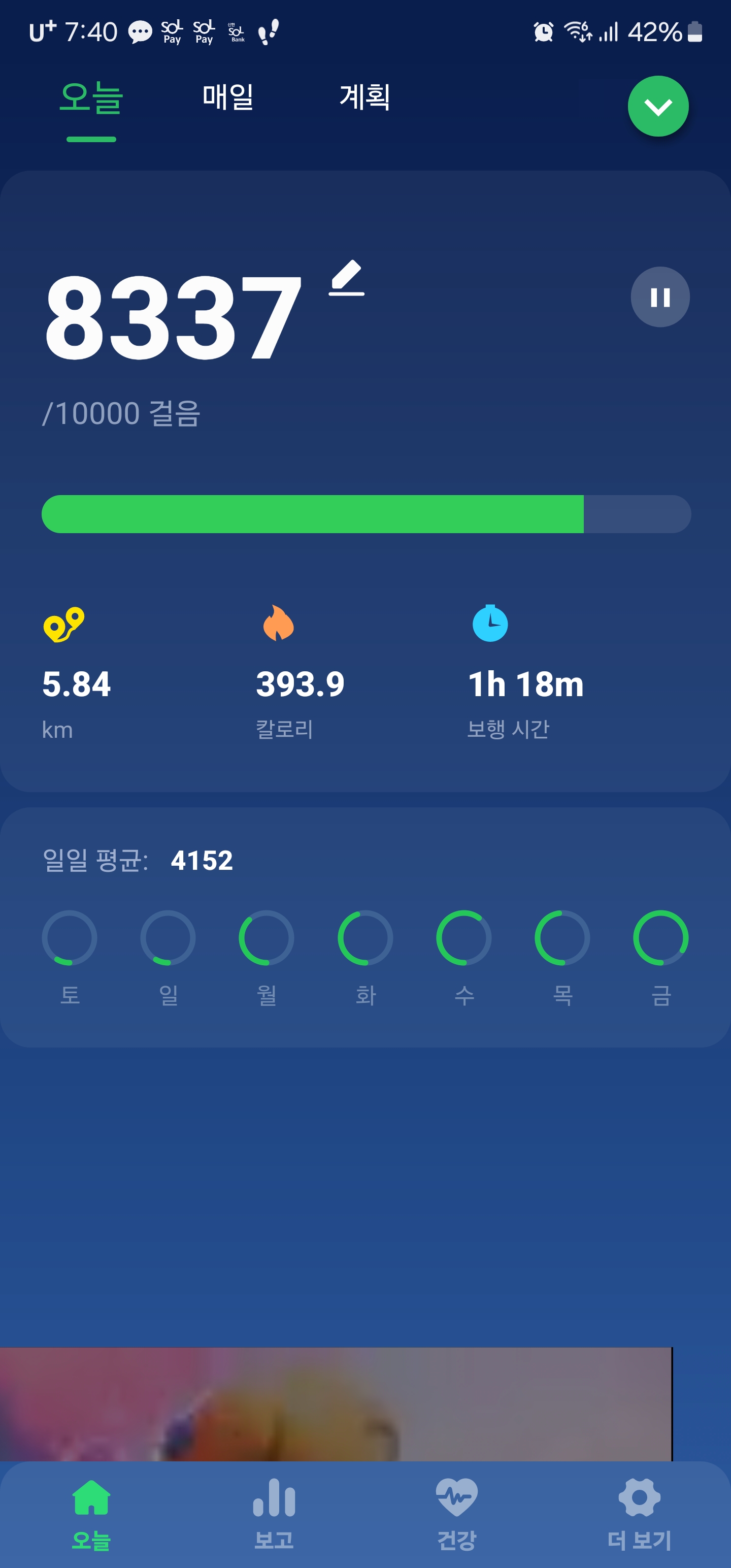This screenshot has height=1568, width=731.
Task: View the 수 day ring in the weekly summary
Action: tap(464, 937)
